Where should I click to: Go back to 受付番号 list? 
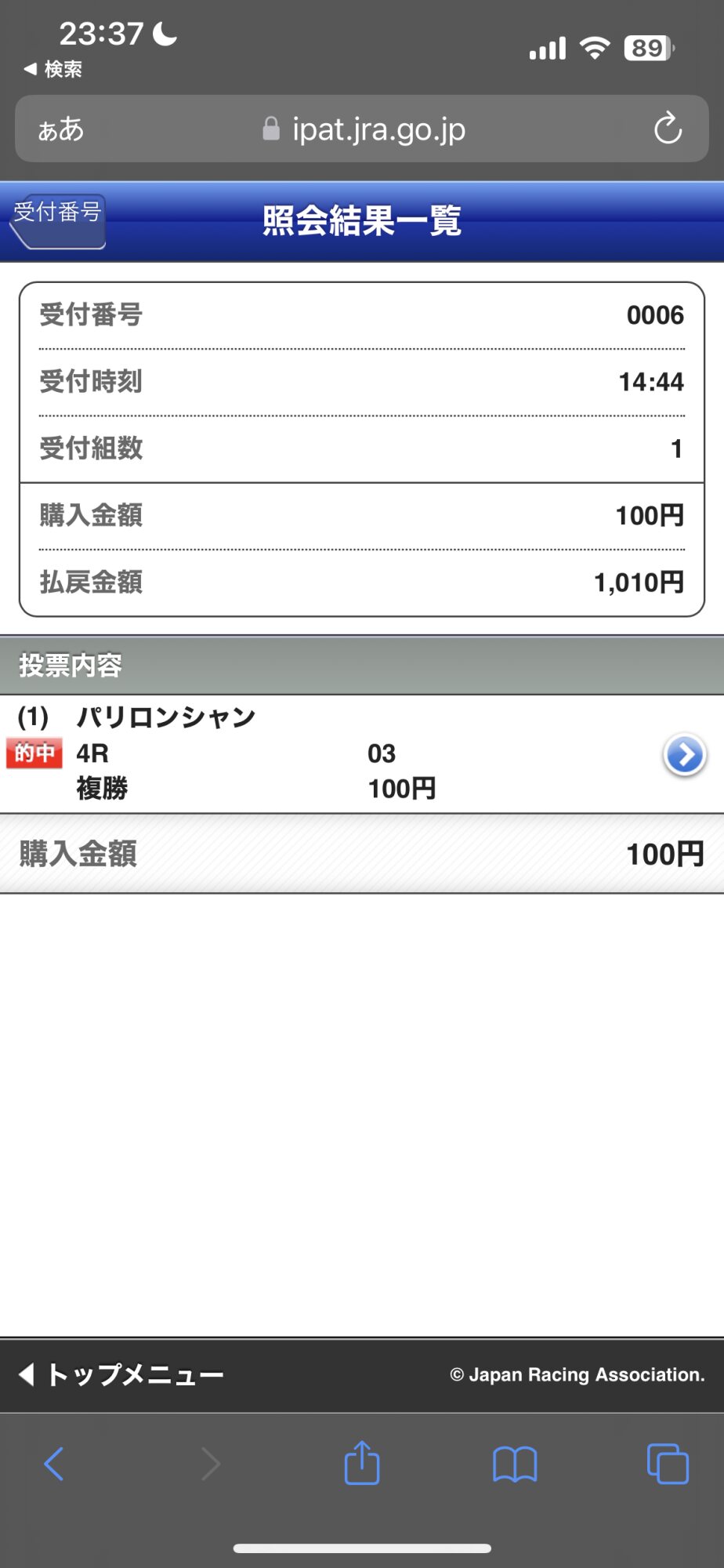coord(57,220)
